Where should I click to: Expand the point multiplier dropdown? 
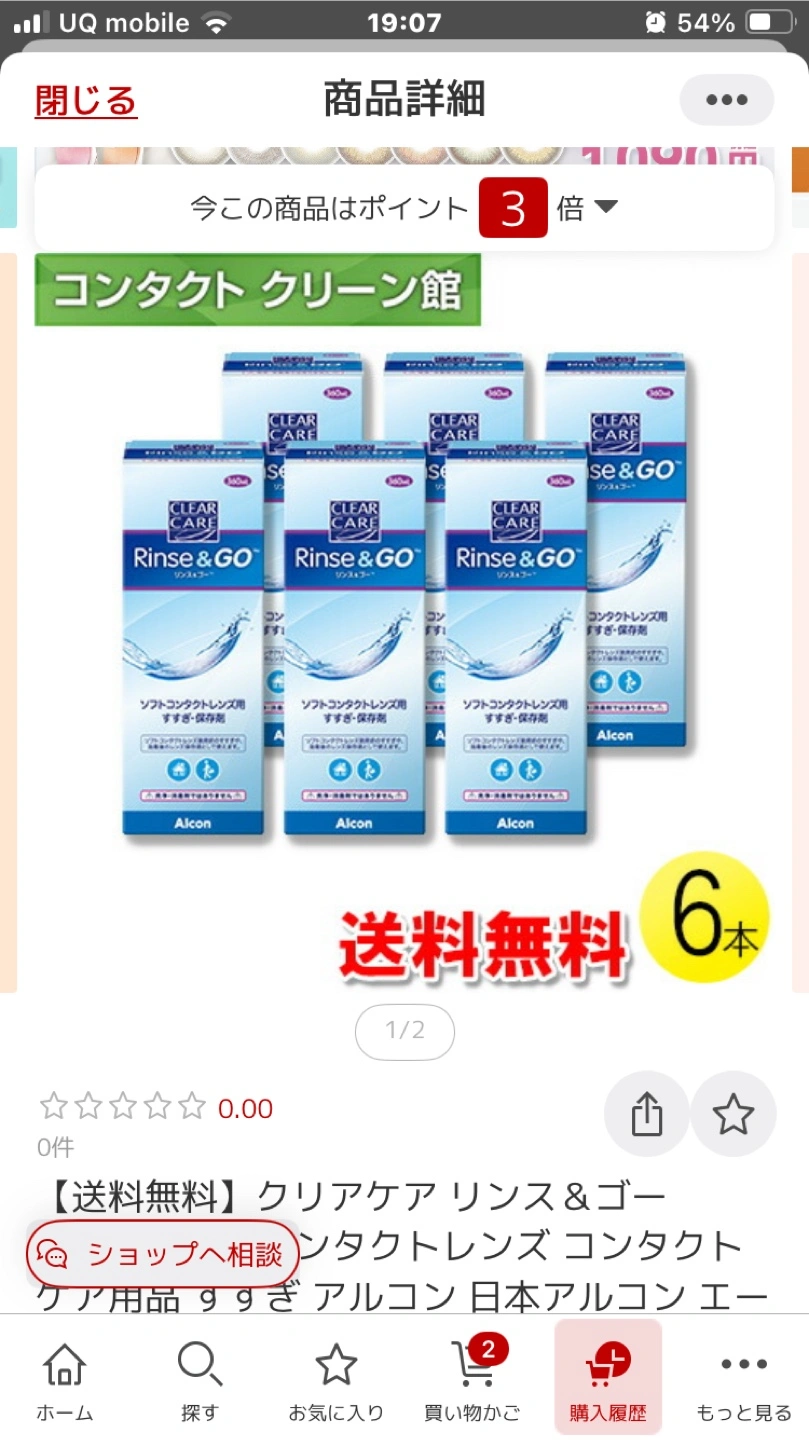[605, 208]
